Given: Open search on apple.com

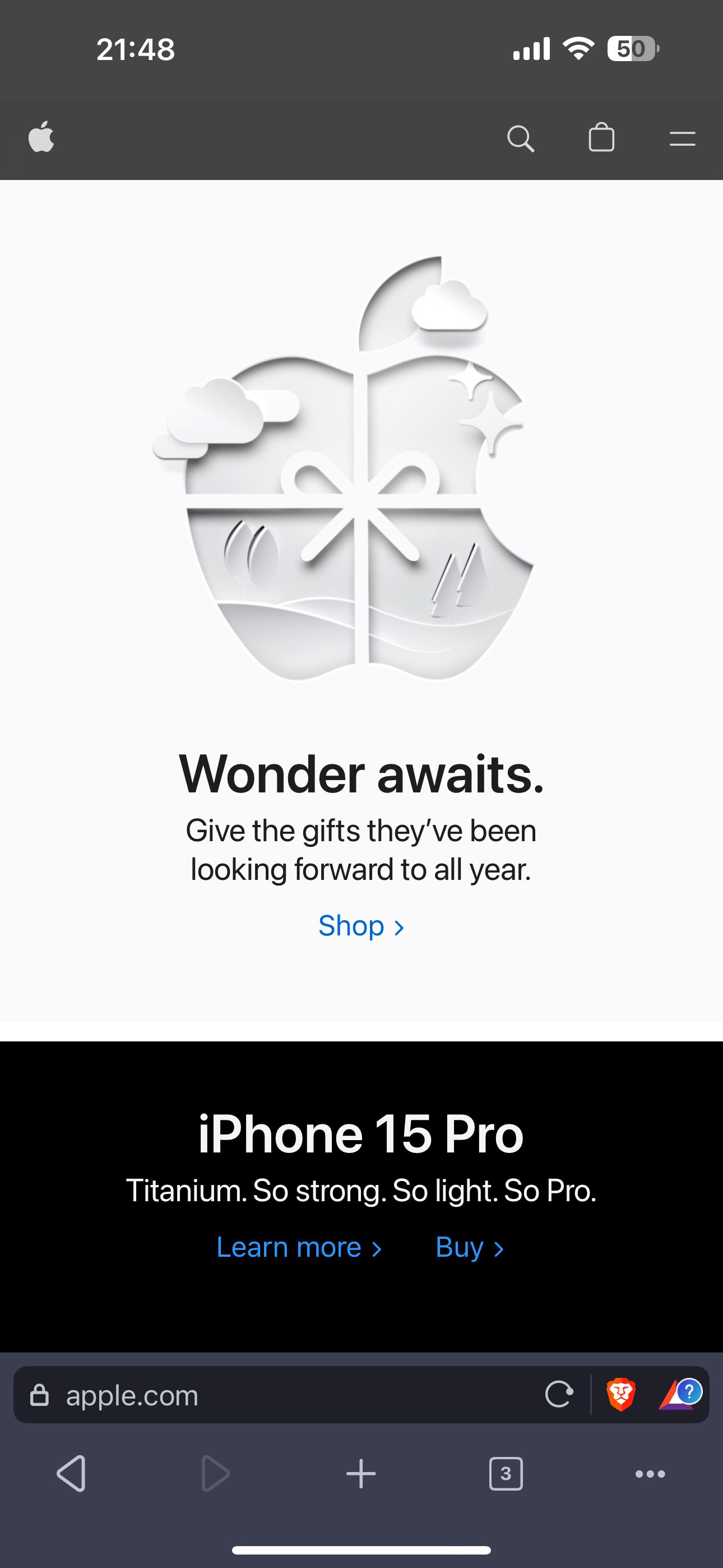Looking at the screenshot, I should click(x=520, y=138).
